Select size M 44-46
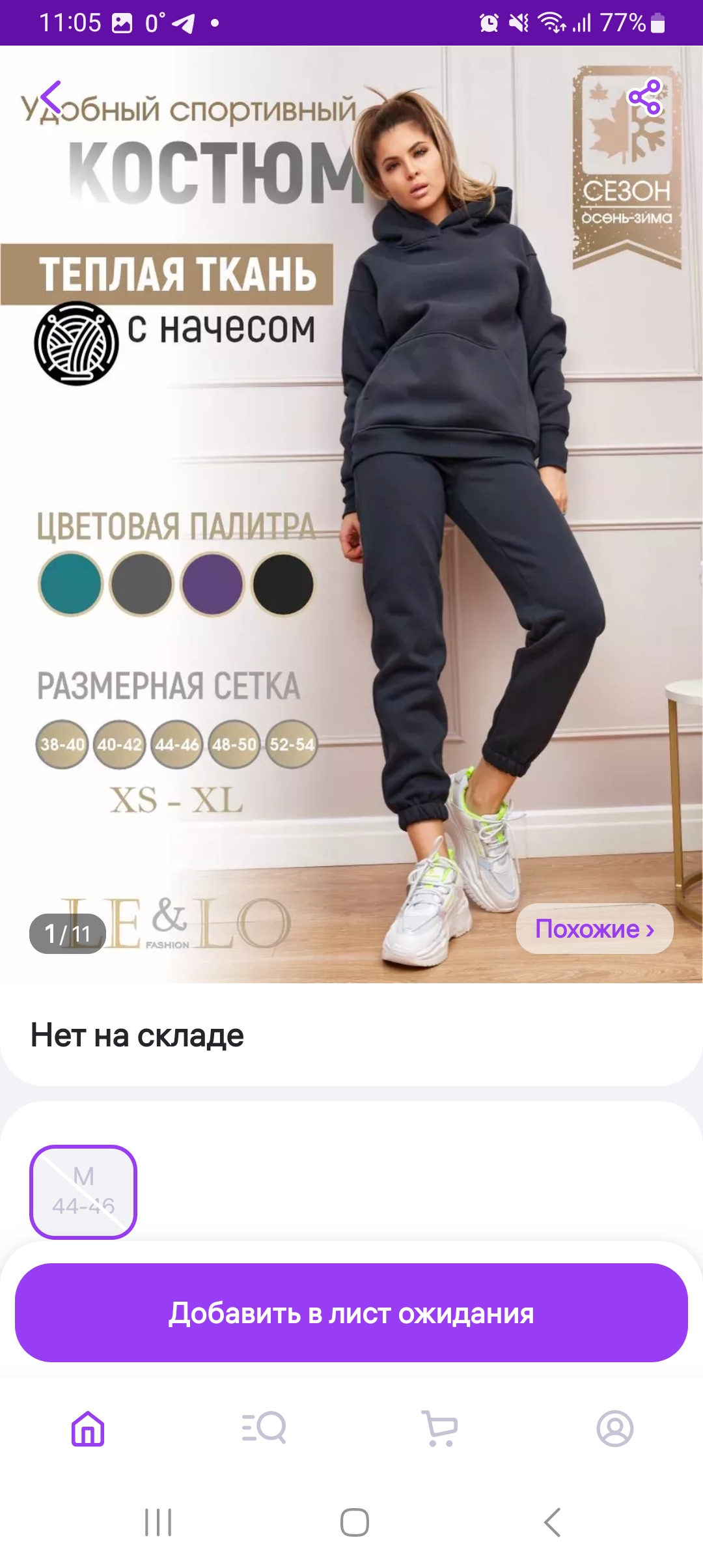 pyautogui.click(x=83, y=1192)
